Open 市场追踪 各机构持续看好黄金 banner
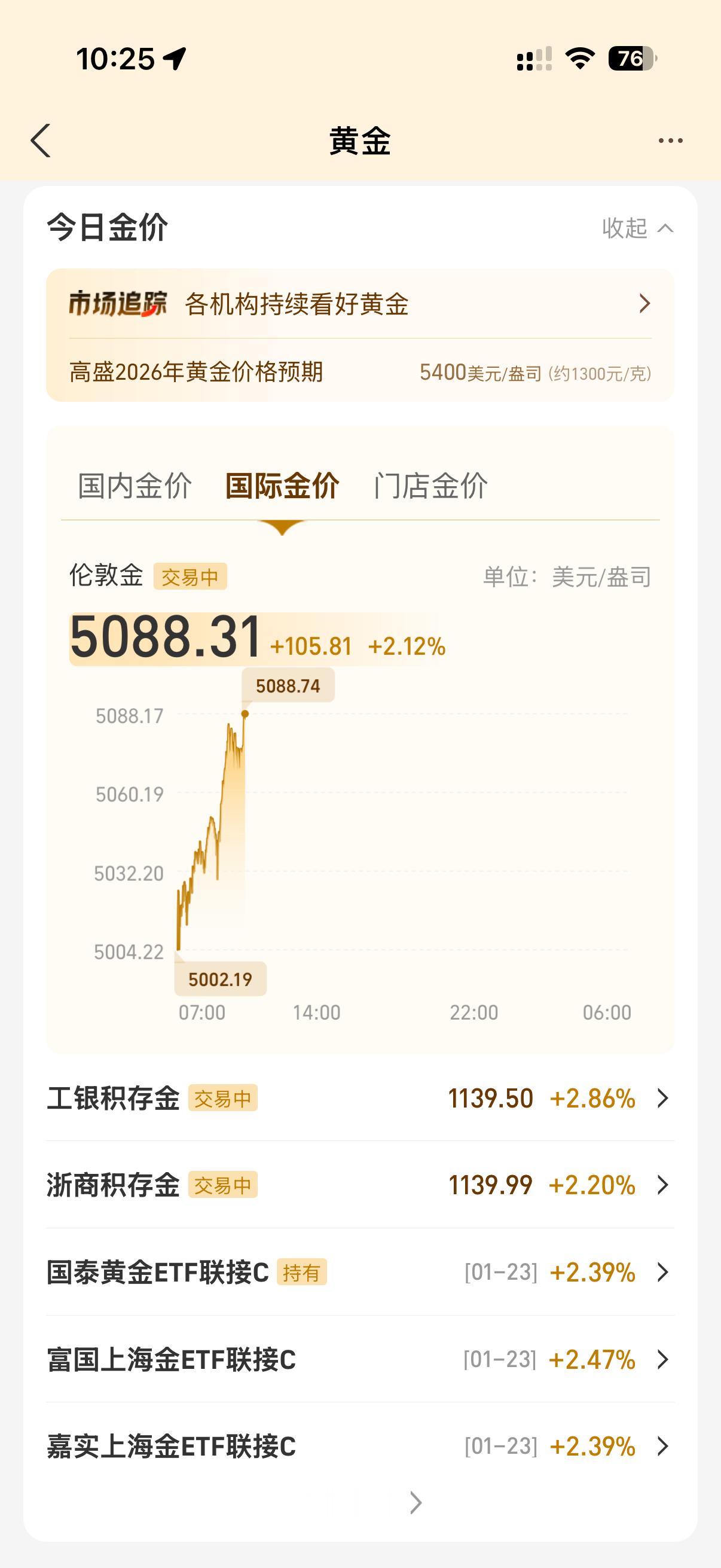Screen dimensions: 721x1568 [360, 303]
